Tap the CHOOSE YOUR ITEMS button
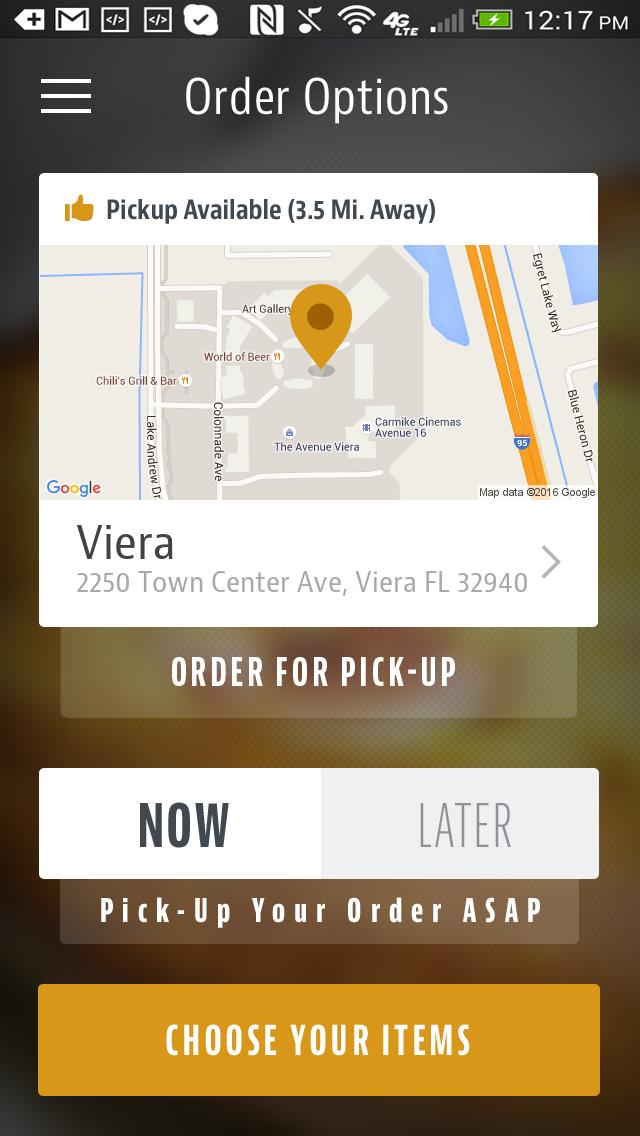The height and width of the screenshot is (1136, 640). tap(318, 1040)
